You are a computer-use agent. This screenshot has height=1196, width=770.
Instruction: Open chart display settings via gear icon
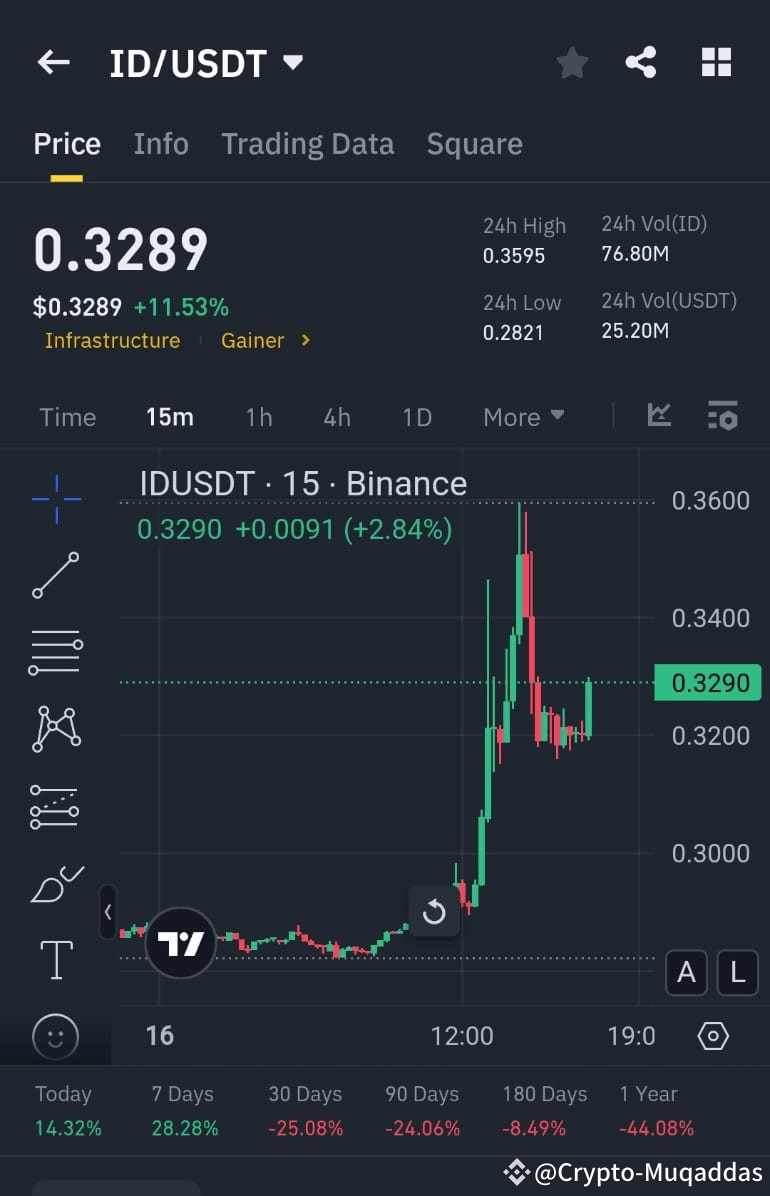coord(713,1037)
